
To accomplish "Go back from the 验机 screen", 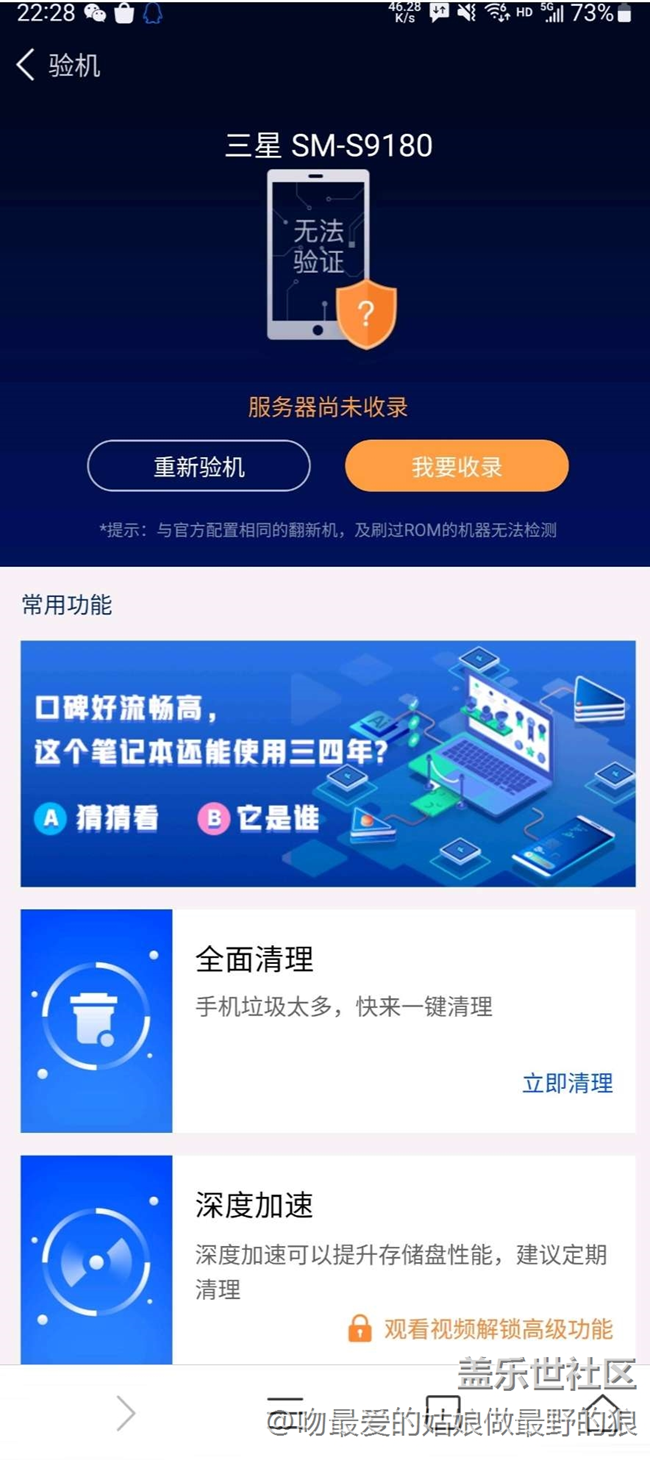I will (27, 66).
